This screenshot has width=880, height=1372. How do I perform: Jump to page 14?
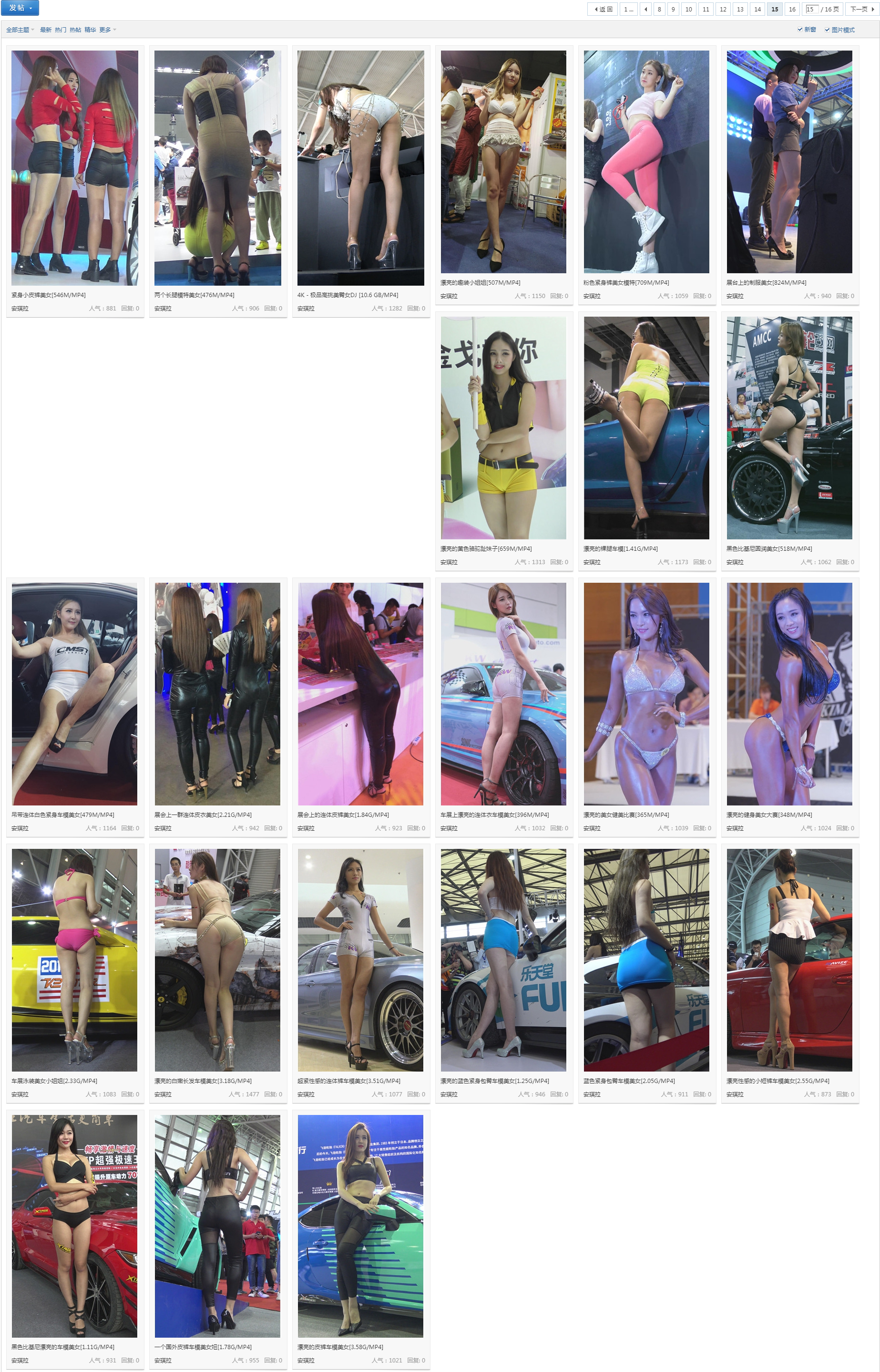[x=757, y=9]
